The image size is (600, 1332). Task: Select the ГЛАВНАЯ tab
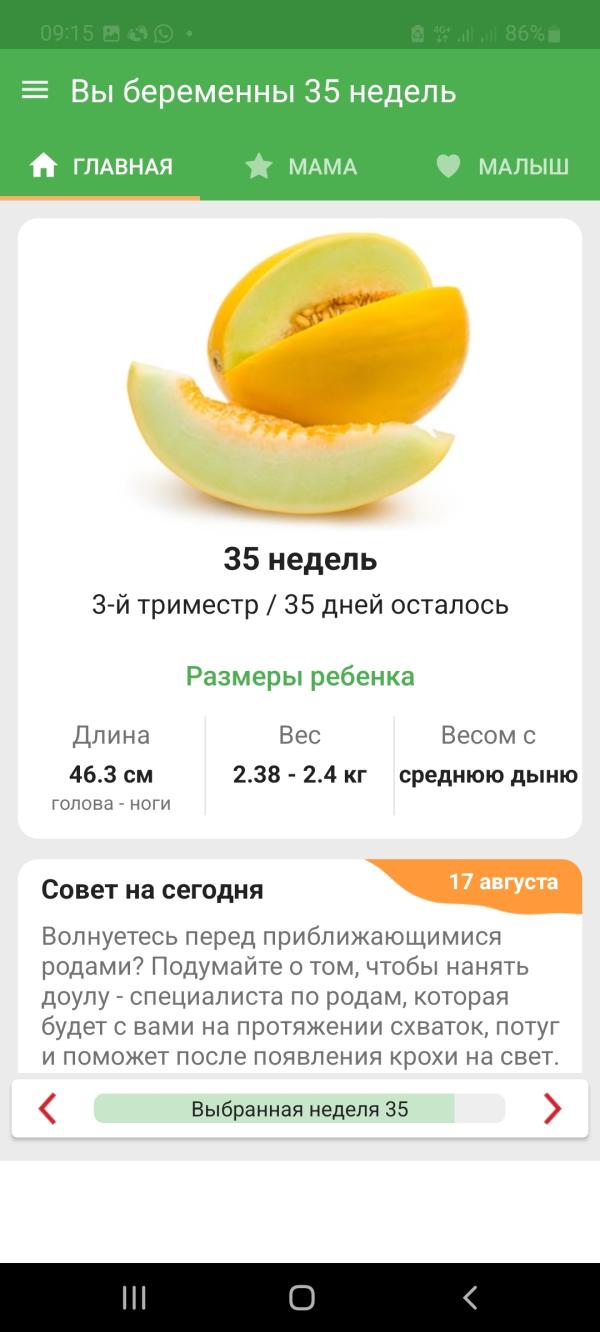[x=101, y=167]
